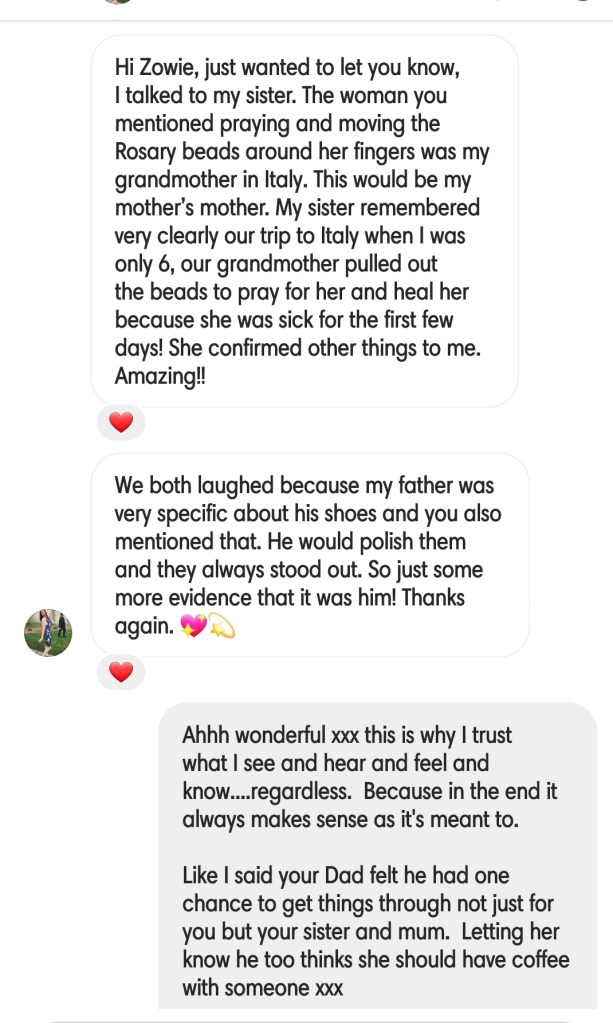Tap heart reaction under the 'Hi Zowie' message
The width and height of the screenshot is (613, 1023).
[x=121, y=422]
